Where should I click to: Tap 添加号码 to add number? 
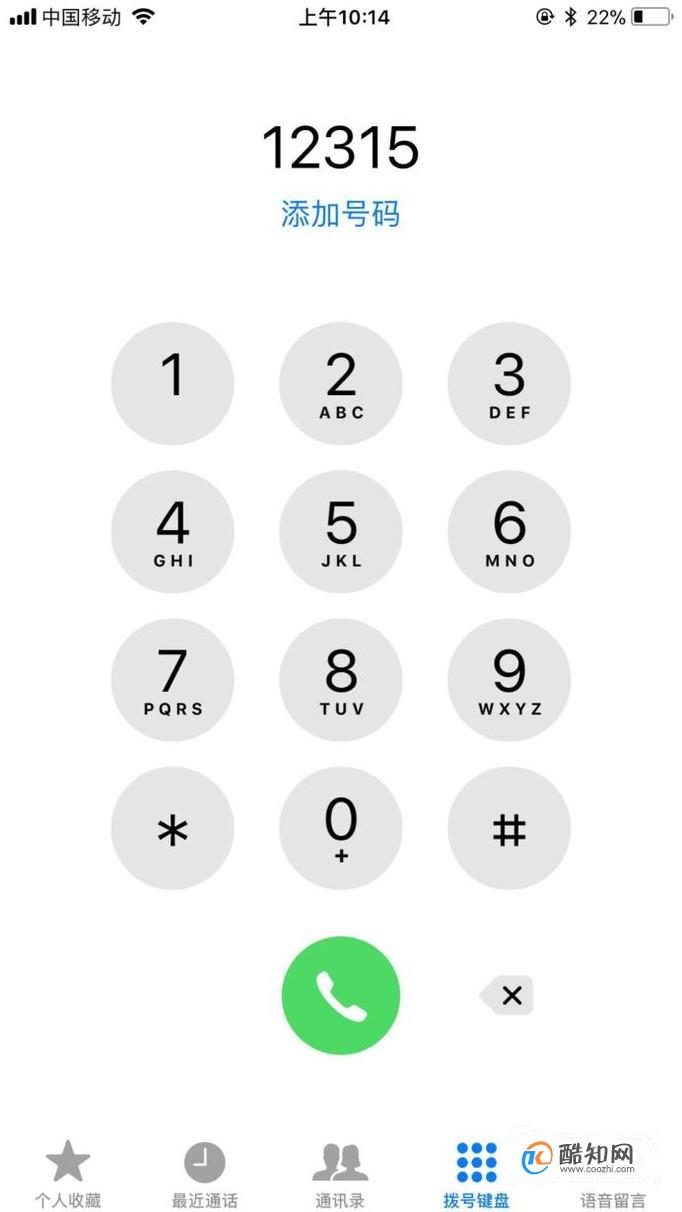coord(341,214)
